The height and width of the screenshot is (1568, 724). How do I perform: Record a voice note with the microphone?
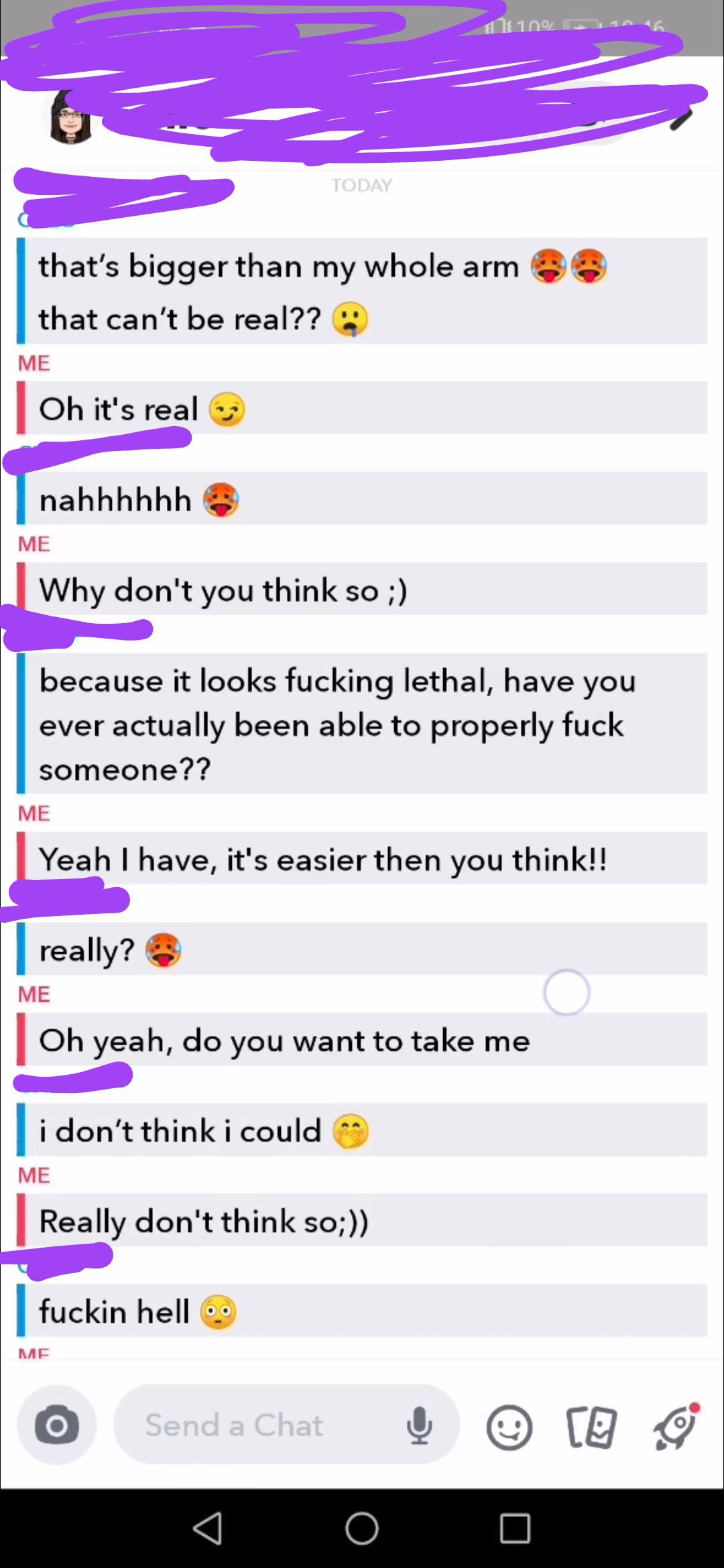(x=420, y=1425)
